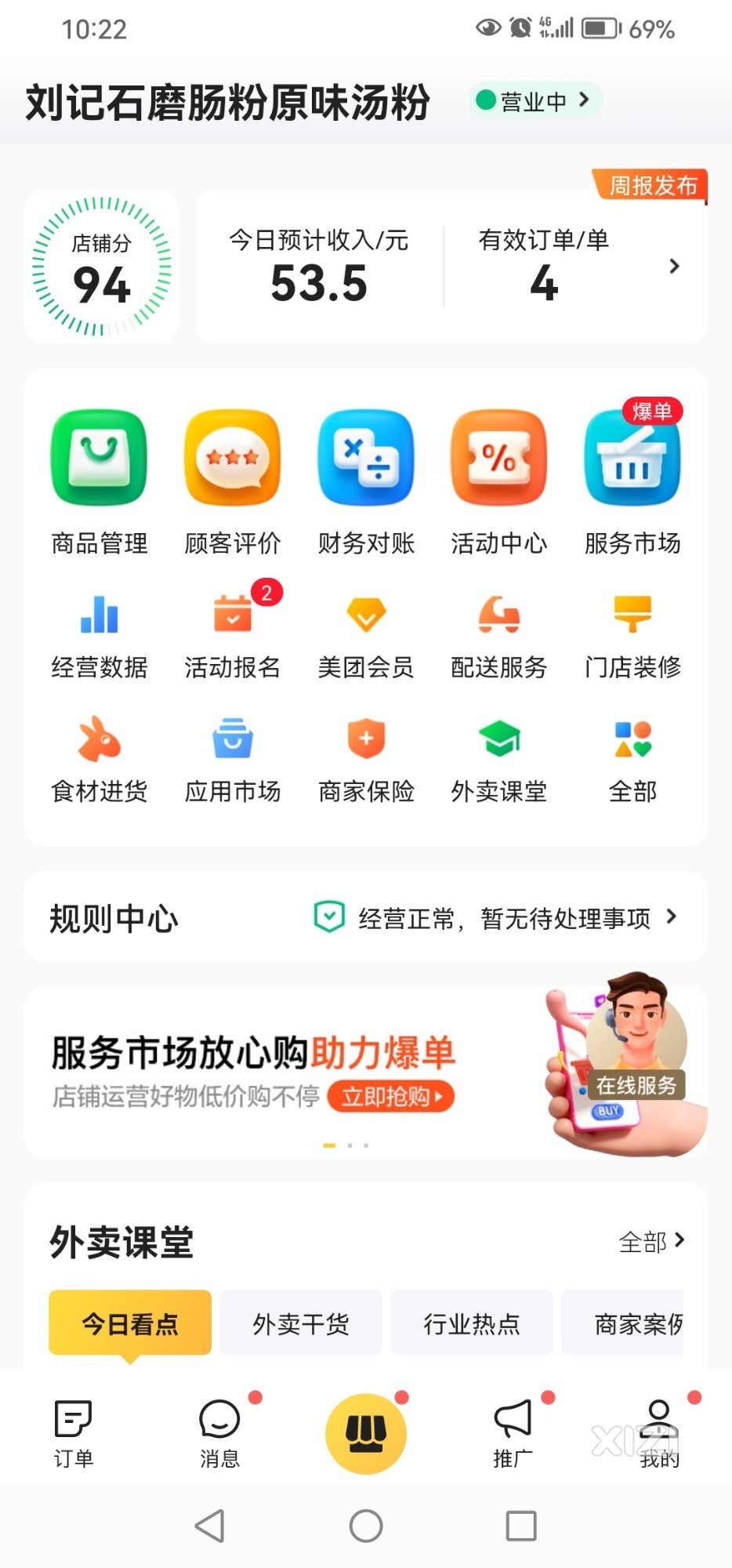The height and width of the screenshot is (1568, 732).
Task: Go to 订单 orders tab
Action: [74, 1433]
